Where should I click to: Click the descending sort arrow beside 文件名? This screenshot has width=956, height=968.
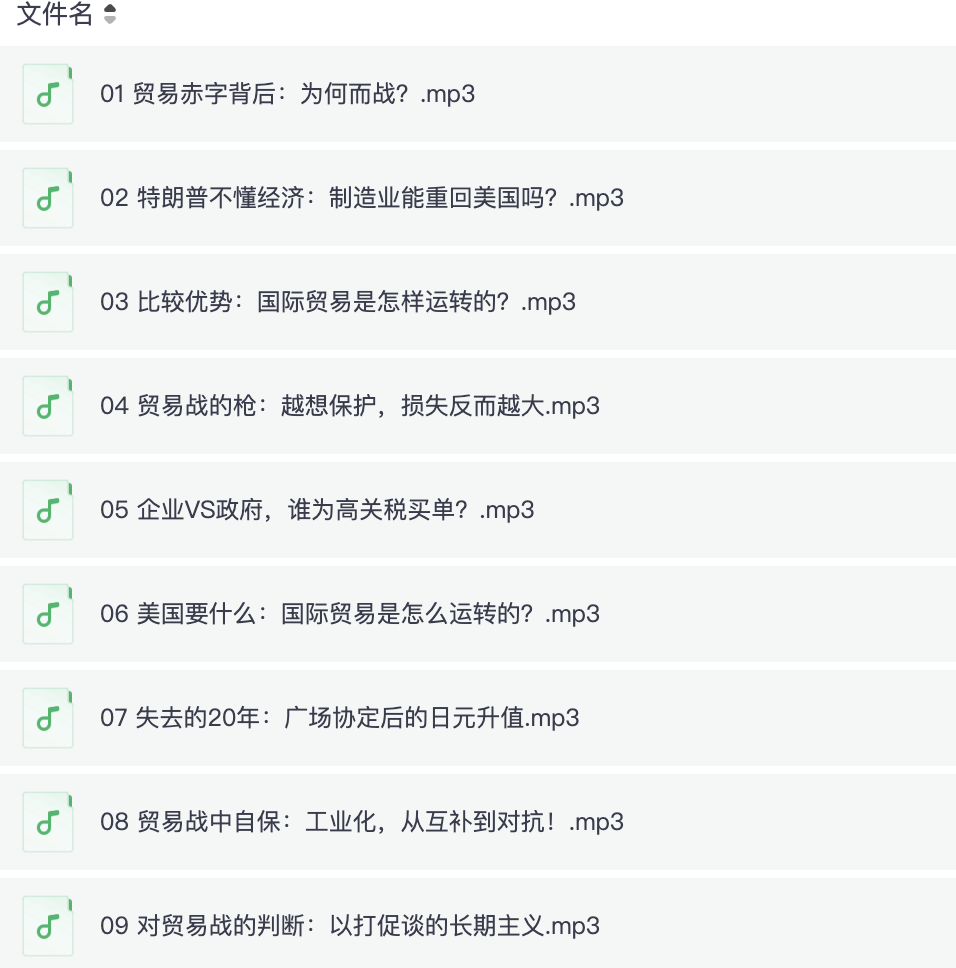tap(112, 20)
